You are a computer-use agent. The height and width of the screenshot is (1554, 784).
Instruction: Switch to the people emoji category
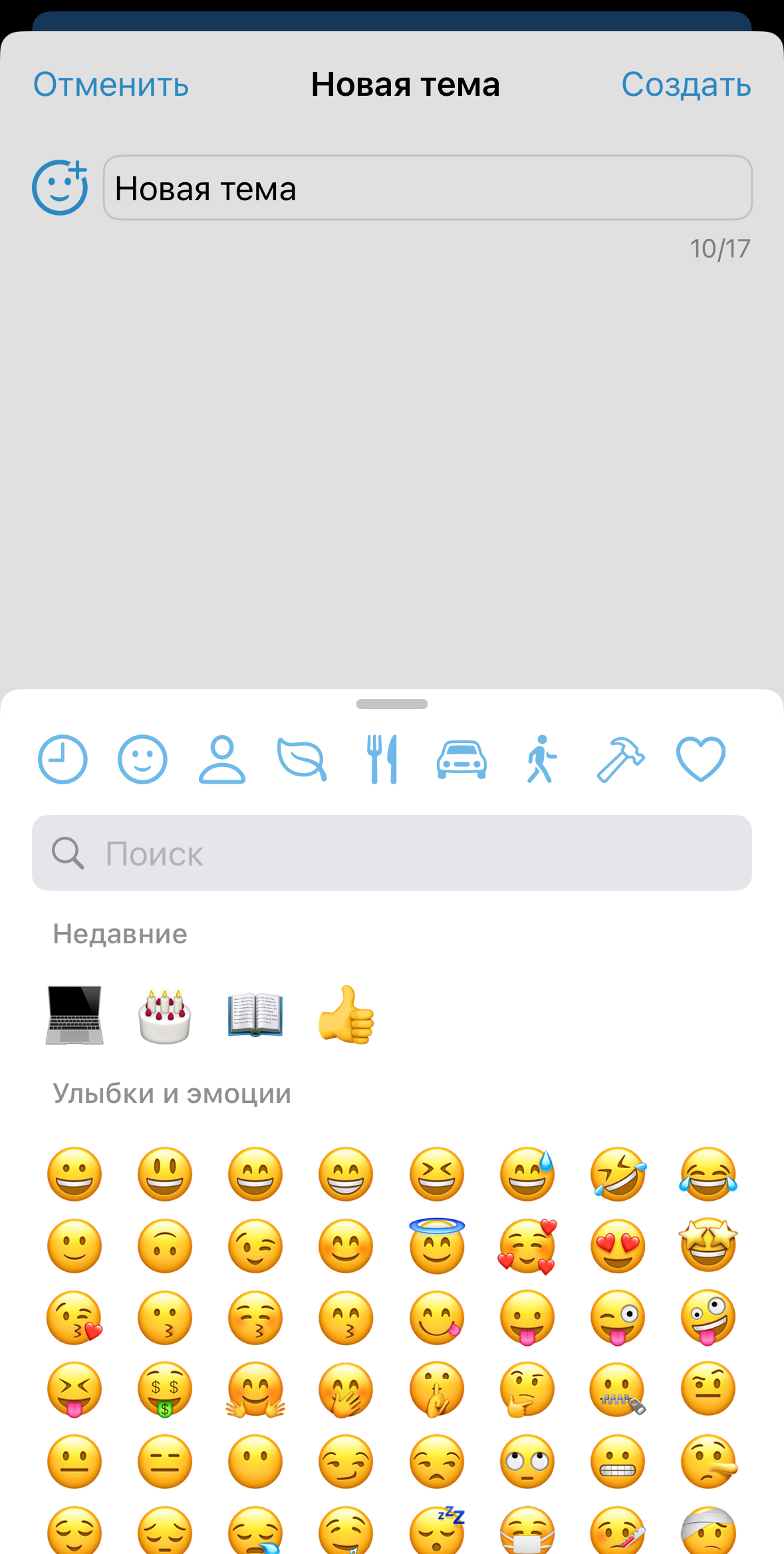point(222,759)
